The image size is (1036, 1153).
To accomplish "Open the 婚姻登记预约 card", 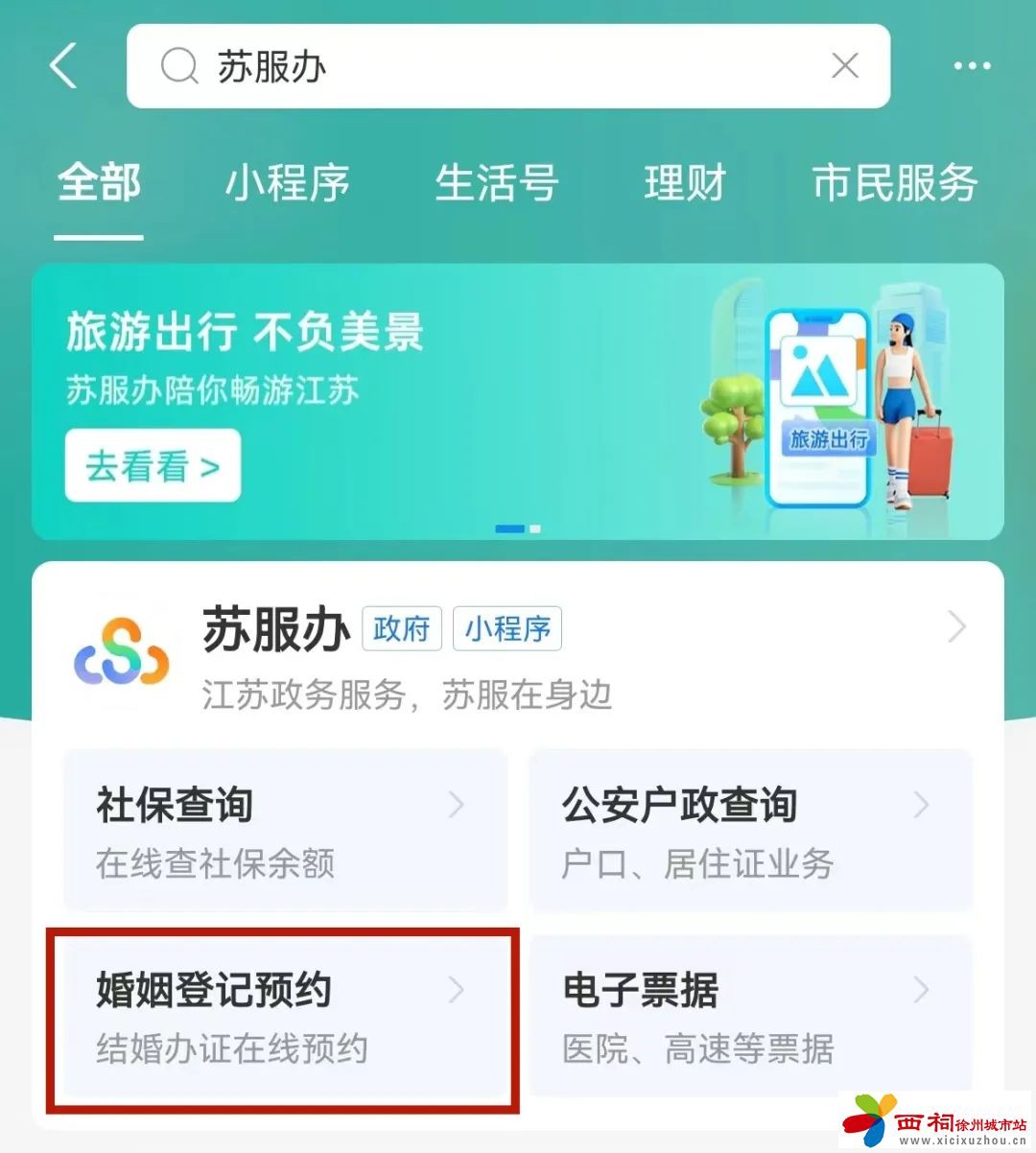I will (285, 1017).
